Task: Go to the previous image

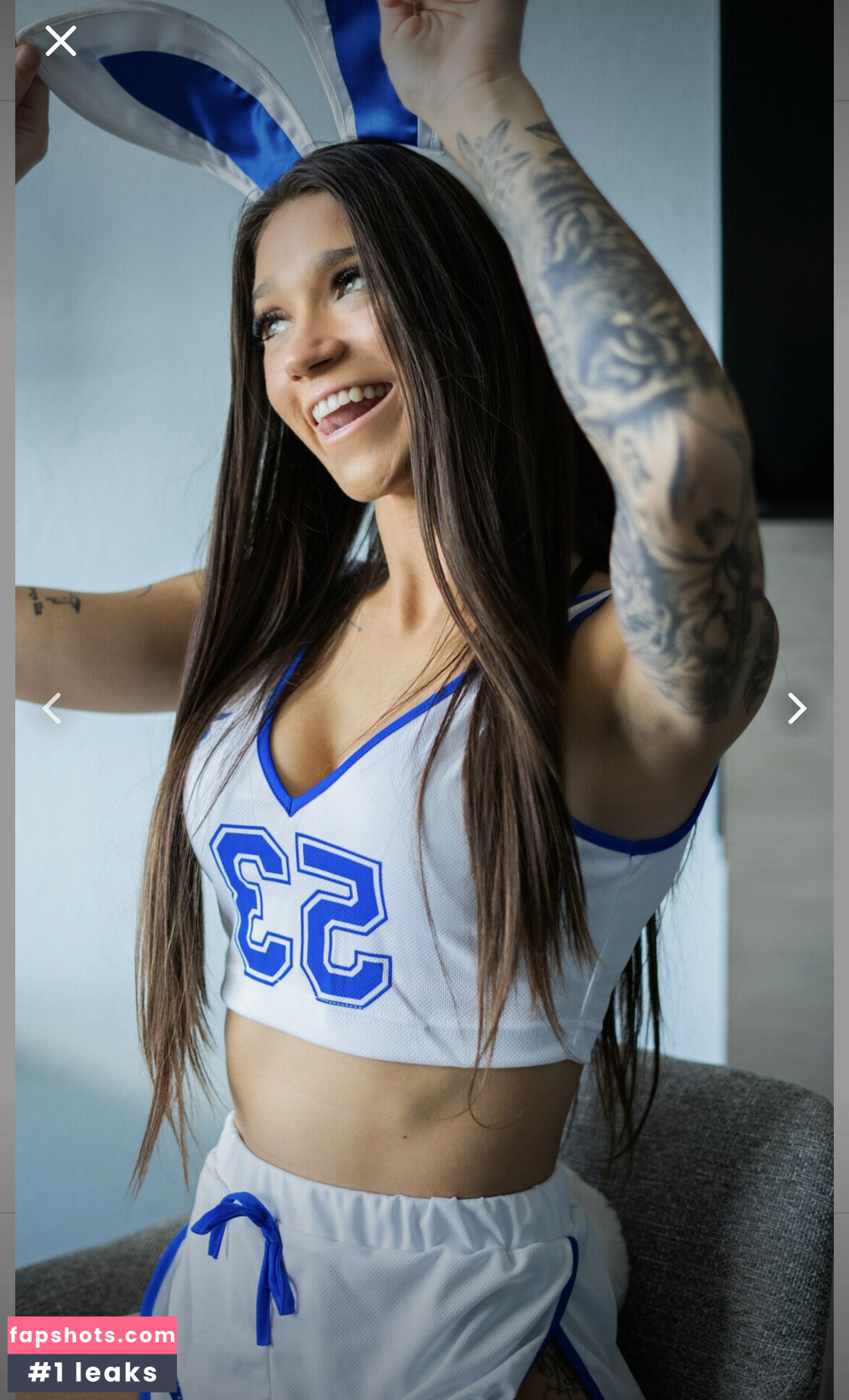Action: (x=52, y=708)
